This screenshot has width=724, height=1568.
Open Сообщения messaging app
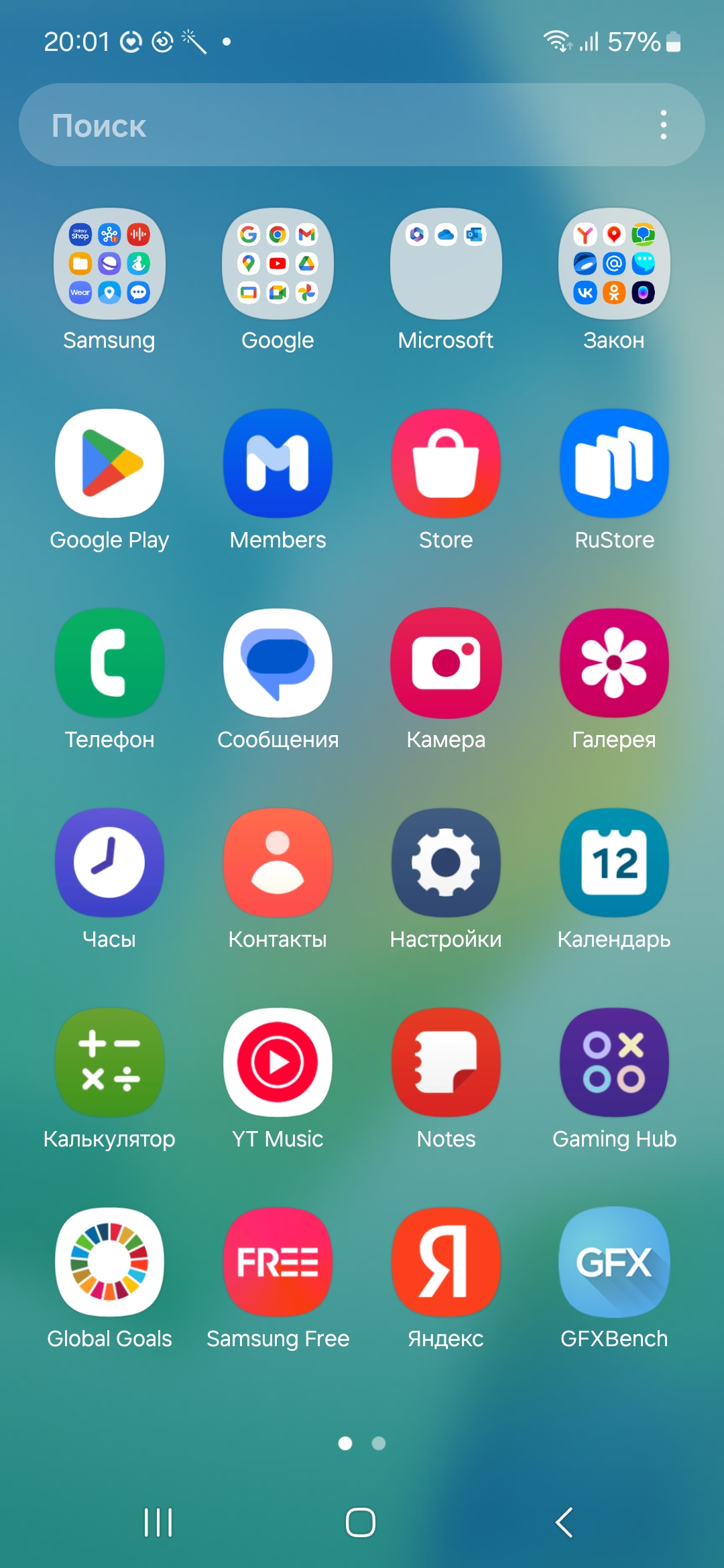pos(278,663)
